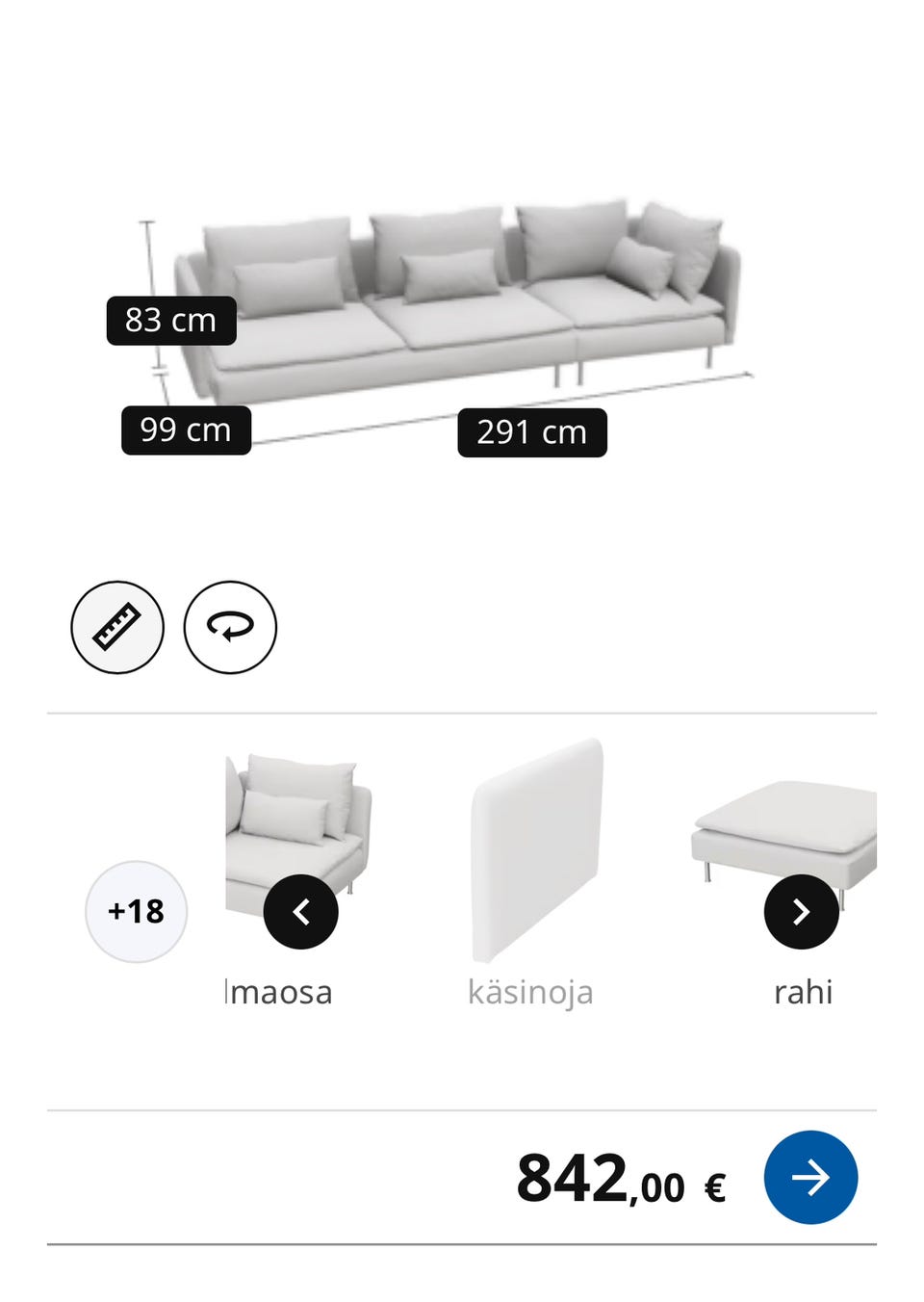
Task: Proceed to checkout with the blue arrow button
Action: pyautogui.click(x=809, y=1178)
